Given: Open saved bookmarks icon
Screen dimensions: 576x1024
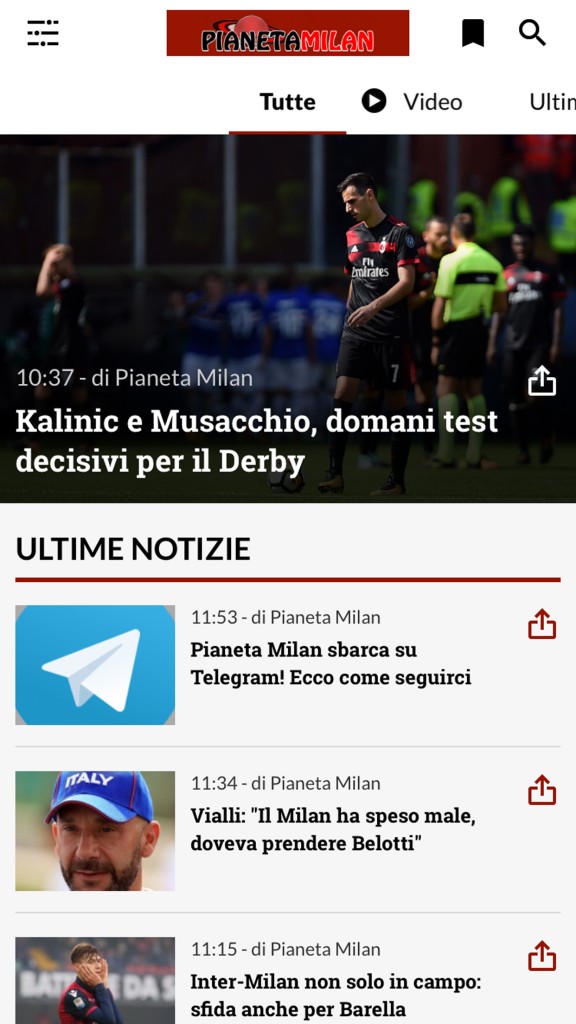Looking at the screenshot, I should 473,33.
